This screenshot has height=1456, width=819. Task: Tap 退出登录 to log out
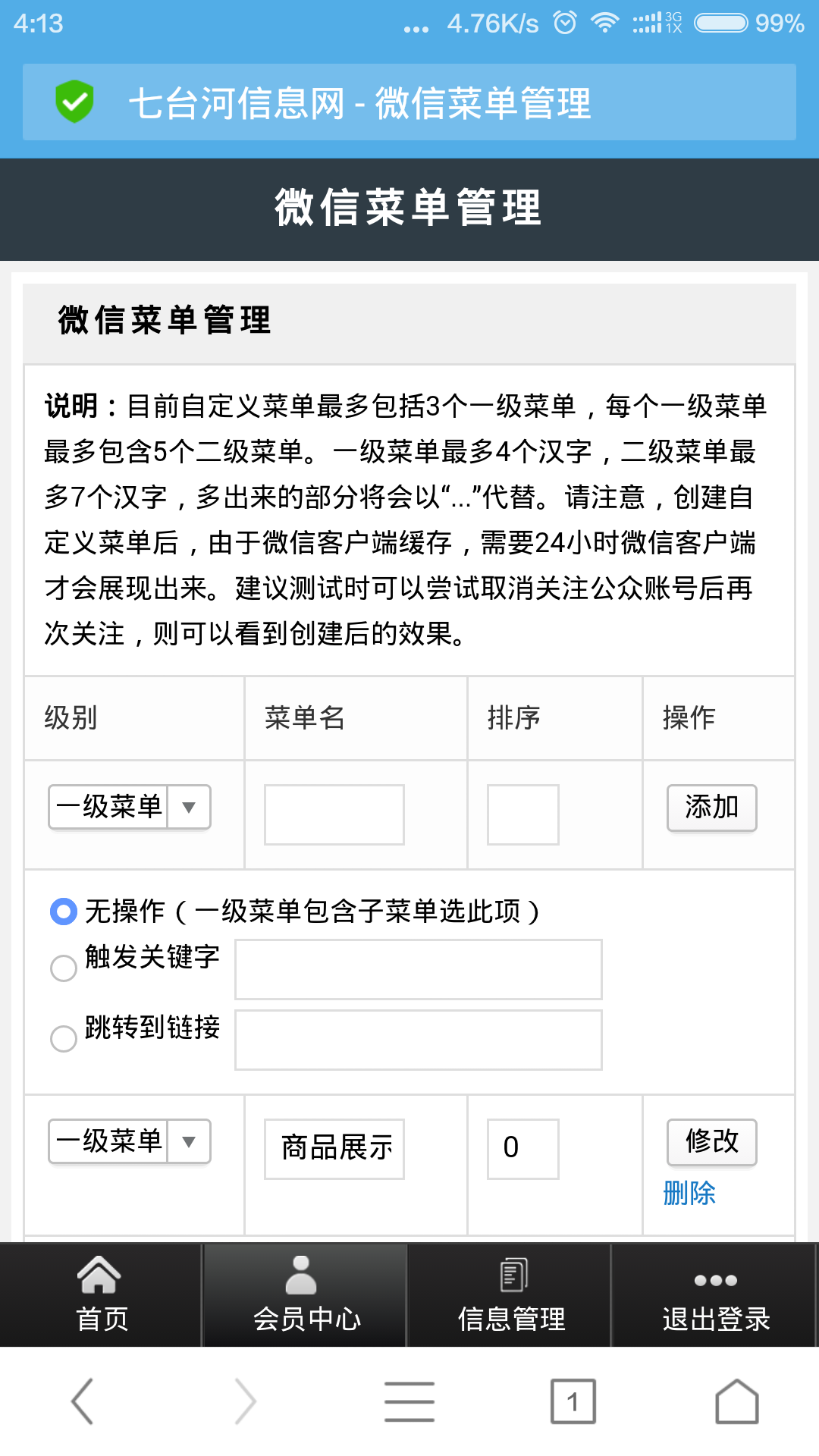715,1295
